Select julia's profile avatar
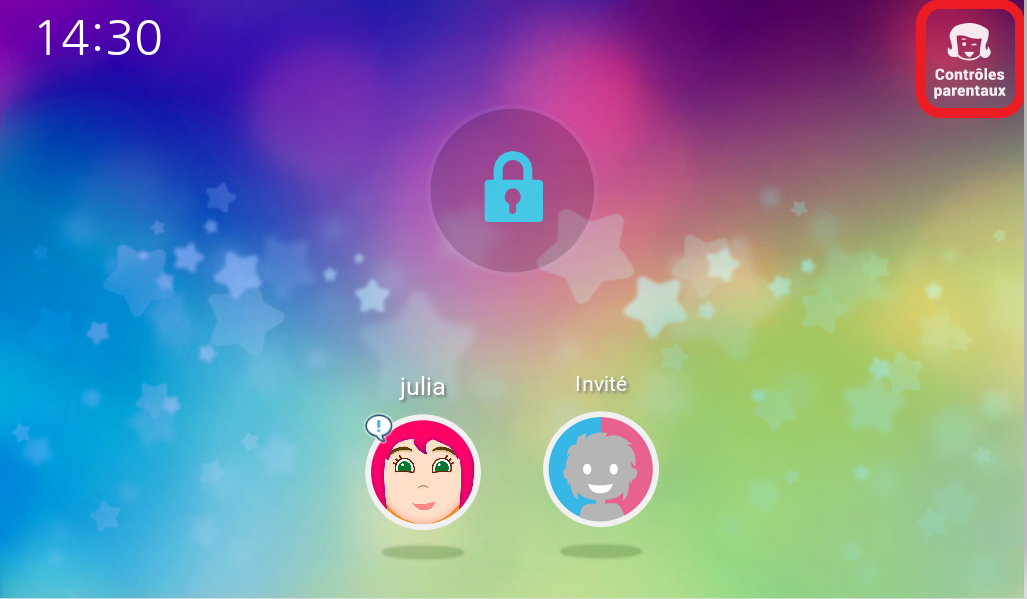Viewport: 1027px width, 599px height. tap(423, 471)
